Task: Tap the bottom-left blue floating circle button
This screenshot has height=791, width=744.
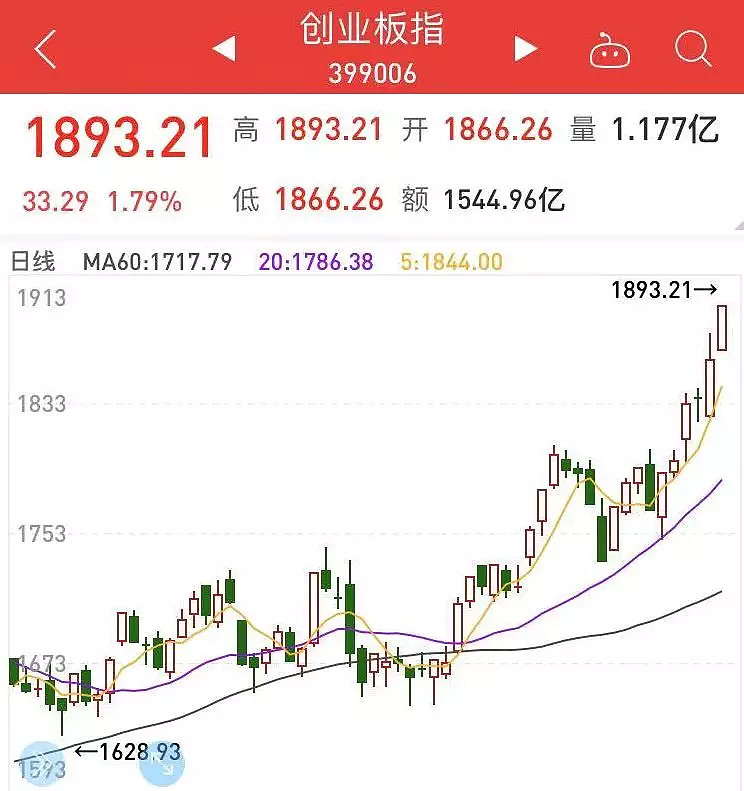Action: click(x=41, y=763)
